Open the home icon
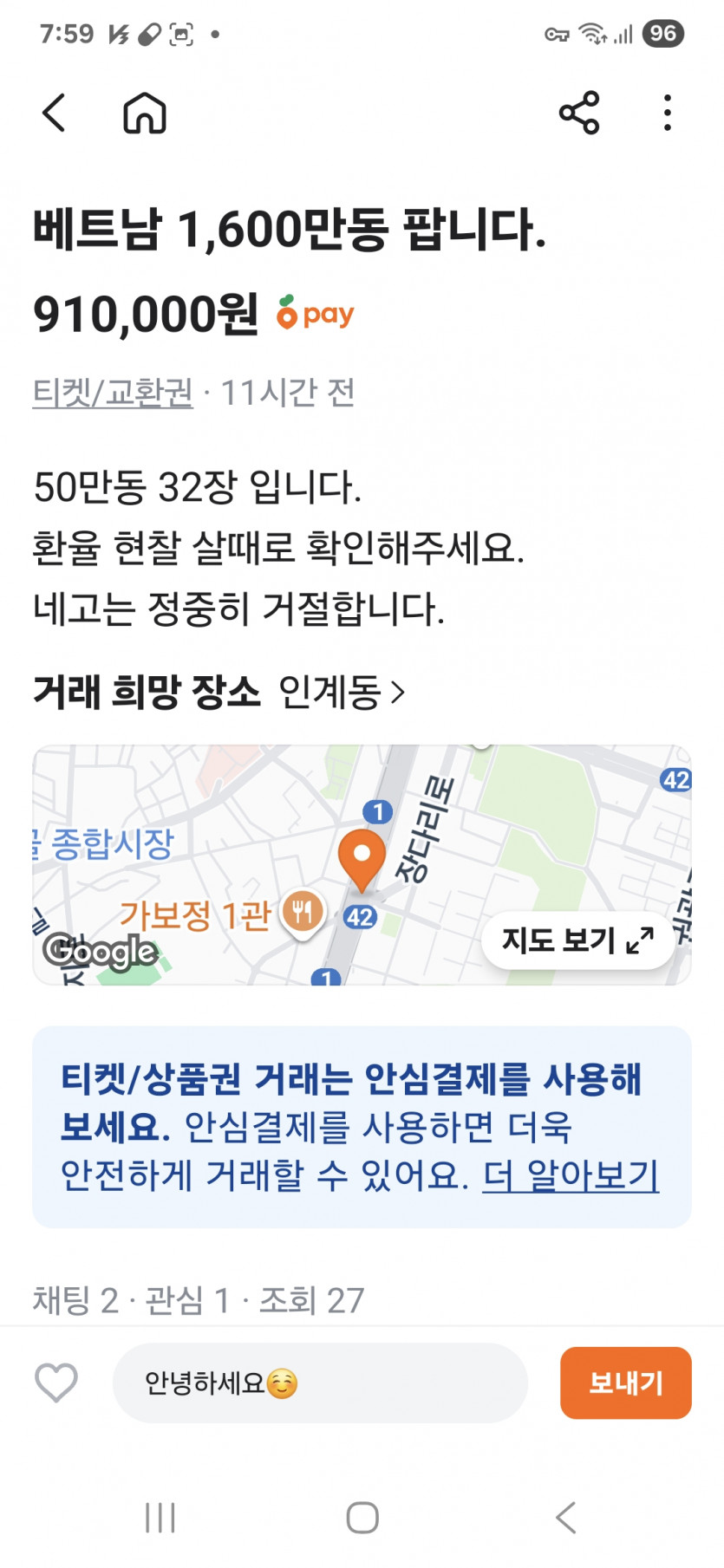 145,113
